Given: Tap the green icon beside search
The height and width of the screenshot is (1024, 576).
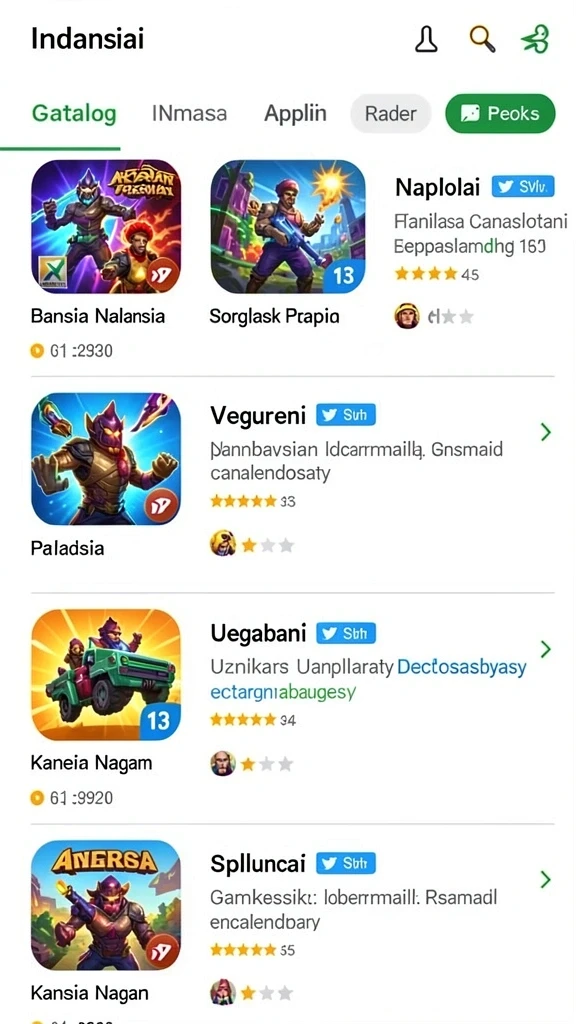Looking at the screenshot, I should pos(536,40).
